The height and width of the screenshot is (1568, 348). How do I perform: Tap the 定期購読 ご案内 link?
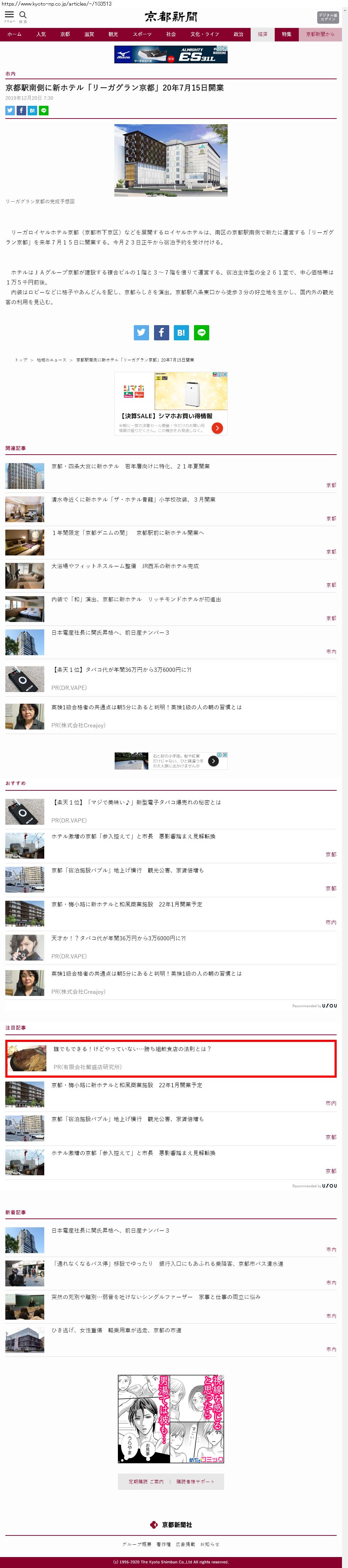pyautogui.click(x=146, y=1482)
